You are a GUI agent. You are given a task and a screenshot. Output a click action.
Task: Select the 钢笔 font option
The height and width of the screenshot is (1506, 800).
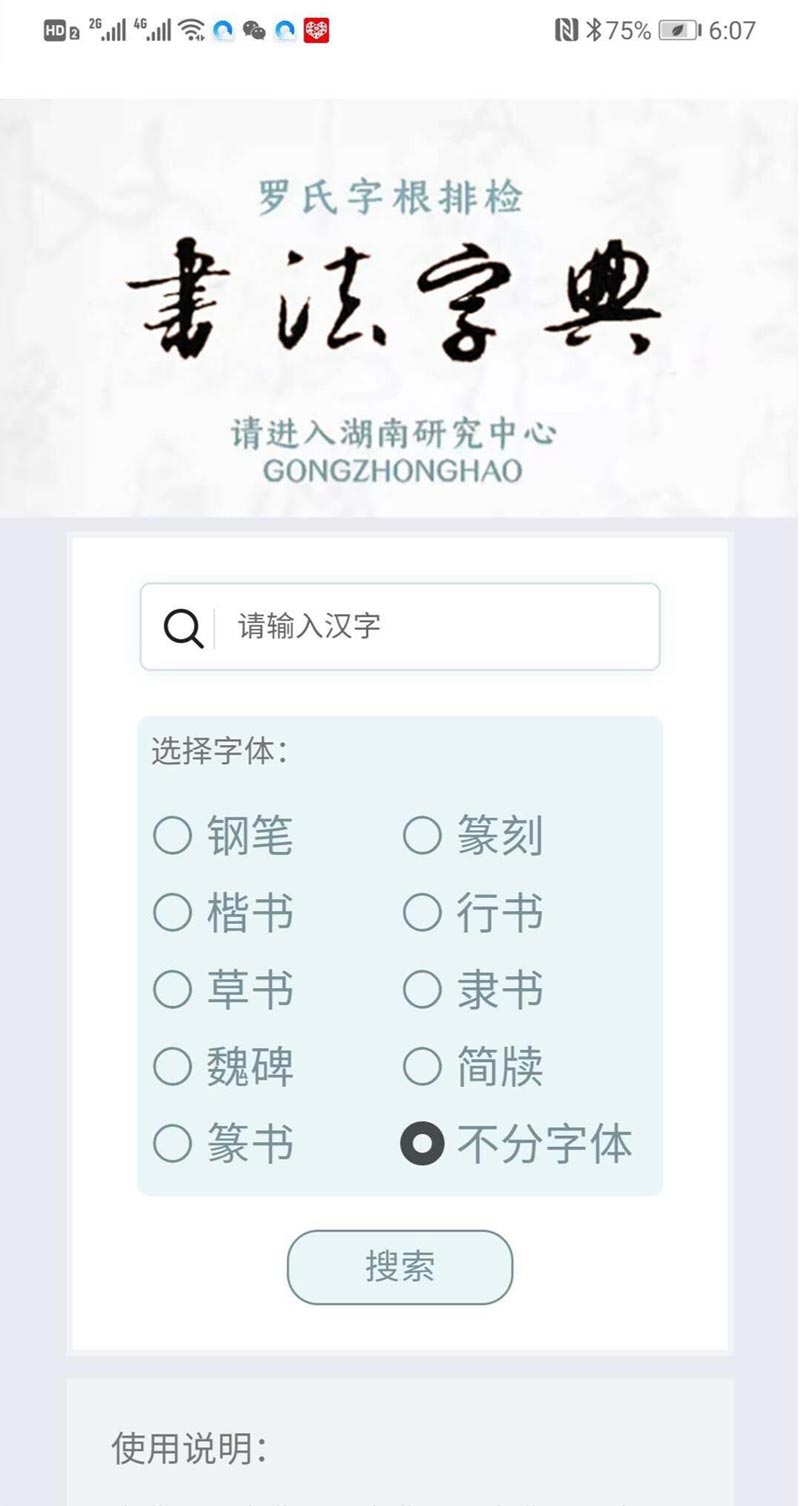pyautogui.click(x=173, y=835)
